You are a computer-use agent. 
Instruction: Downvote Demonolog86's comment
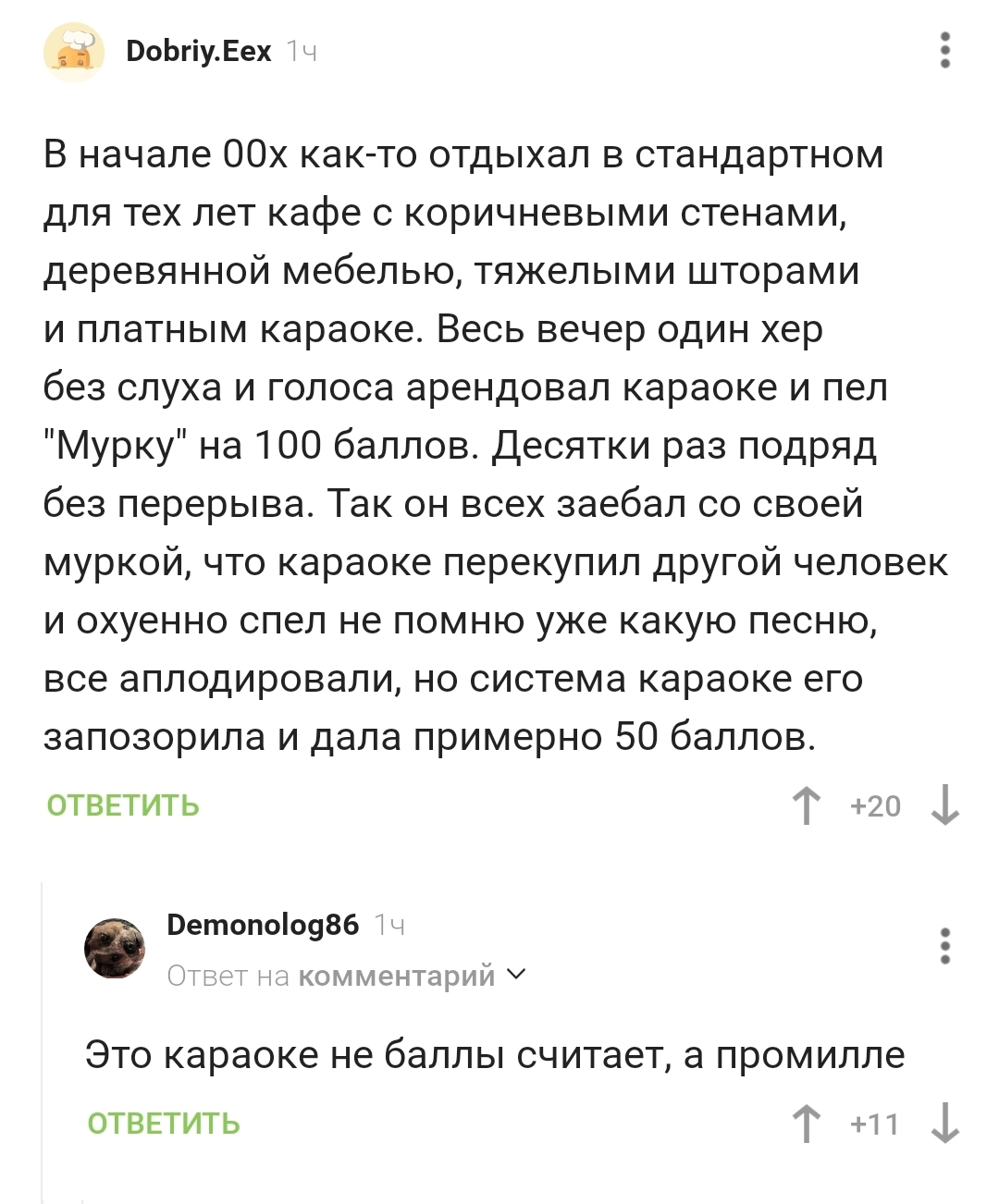944,1124
